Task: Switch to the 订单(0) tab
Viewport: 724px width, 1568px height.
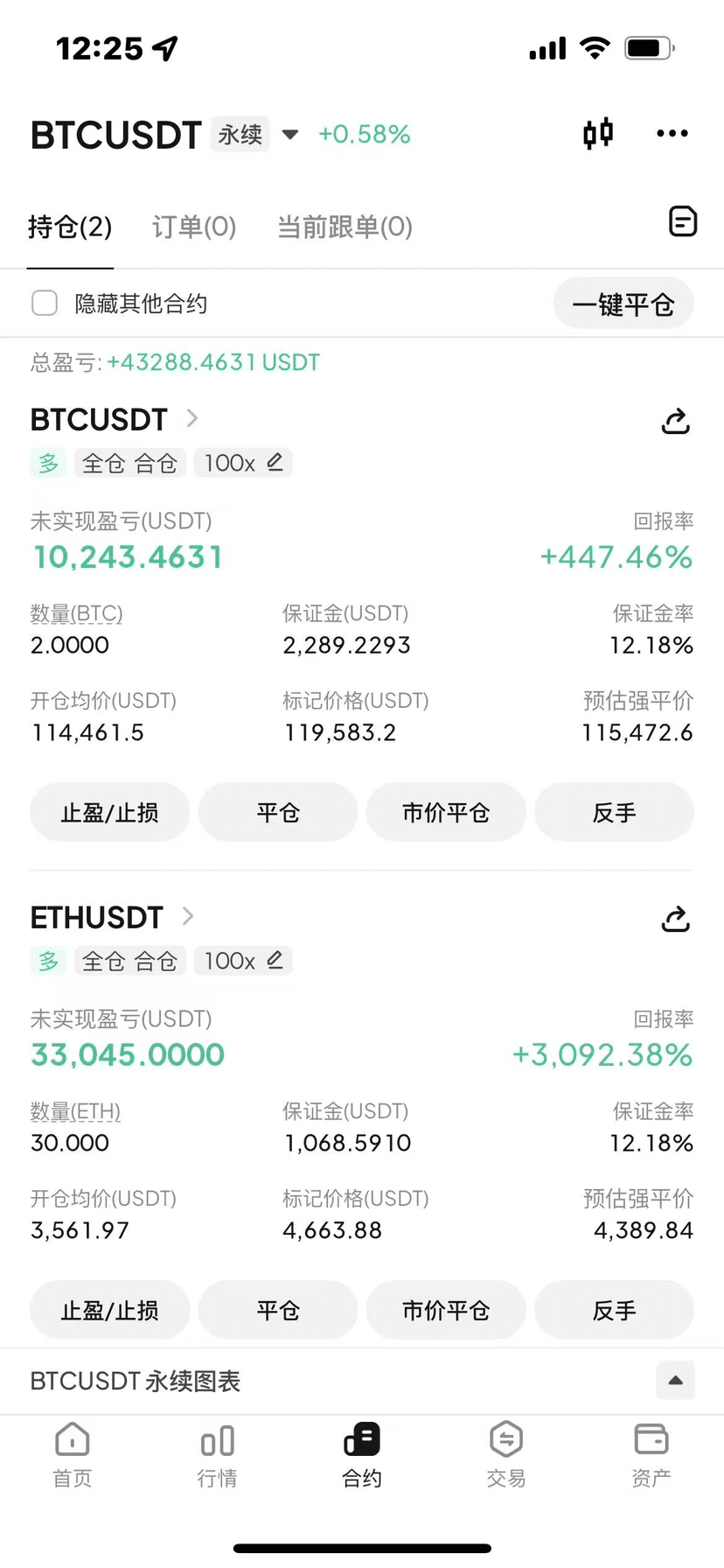Action: (x=194, y=227)
